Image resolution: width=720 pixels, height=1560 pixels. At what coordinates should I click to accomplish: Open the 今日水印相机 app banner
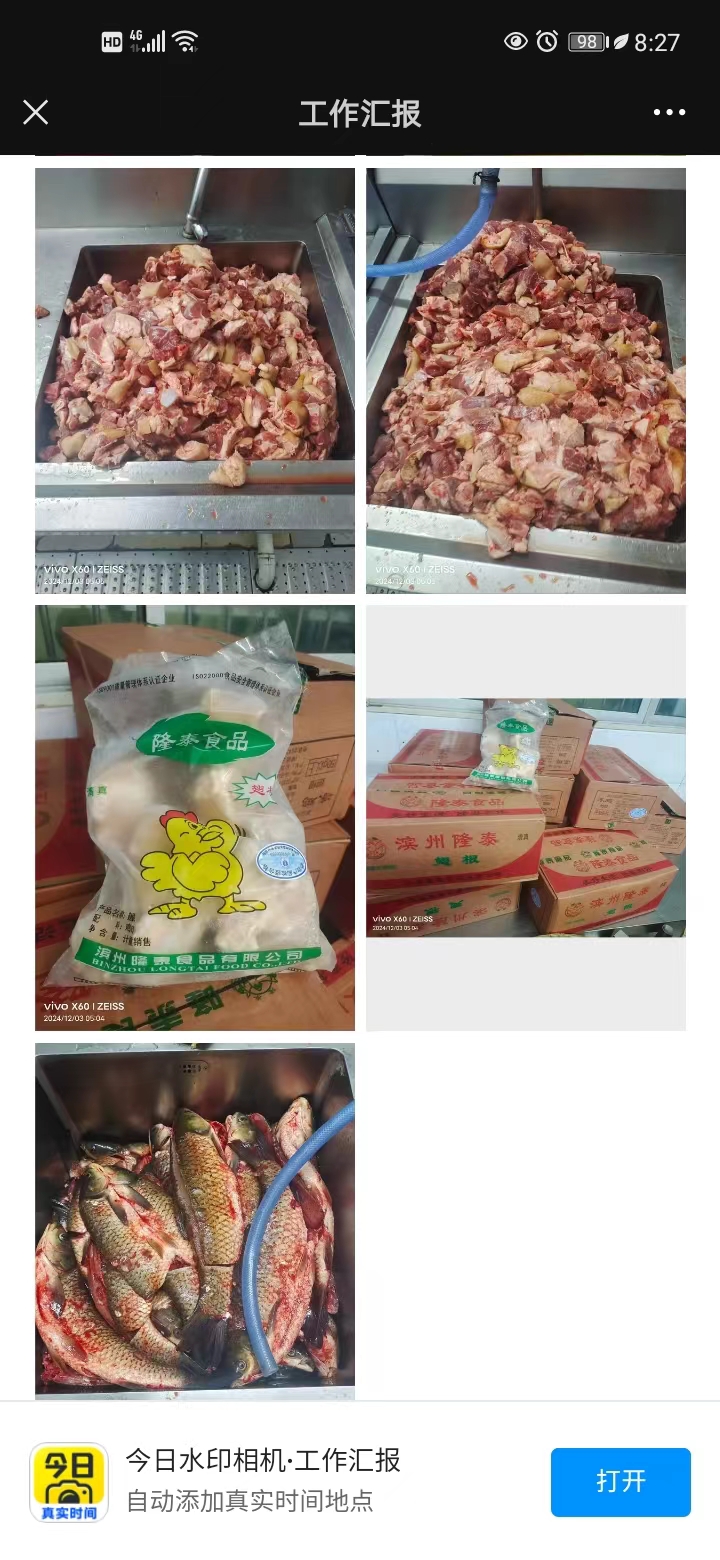[263, 1481]
